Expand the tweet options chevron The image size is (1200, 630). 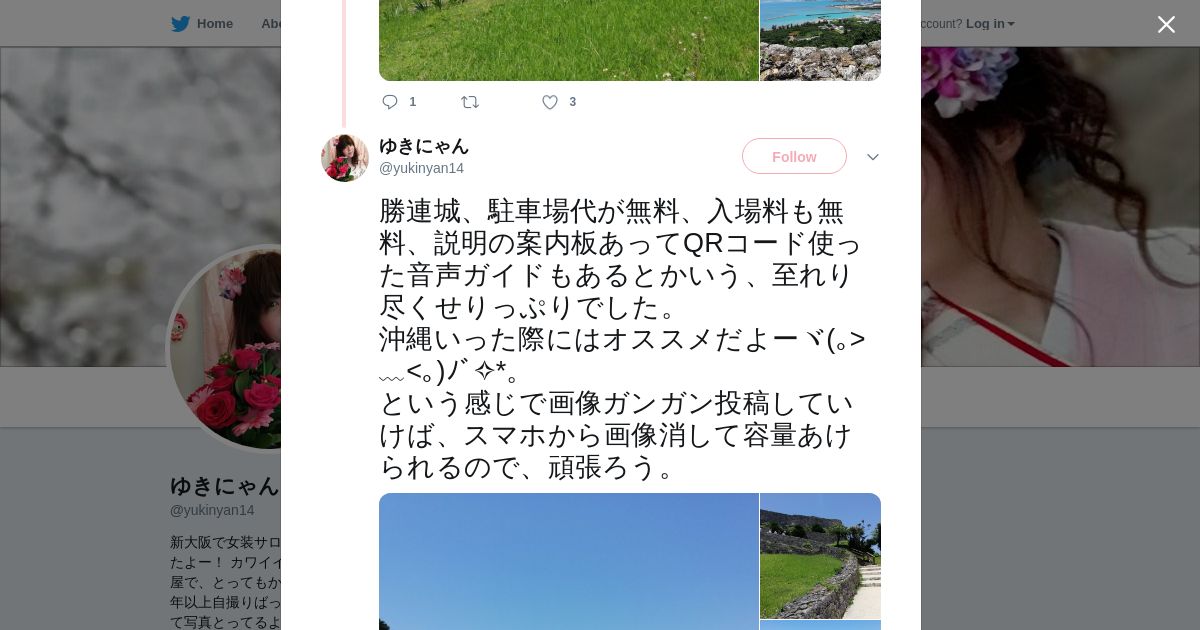(x=872, y=157)
